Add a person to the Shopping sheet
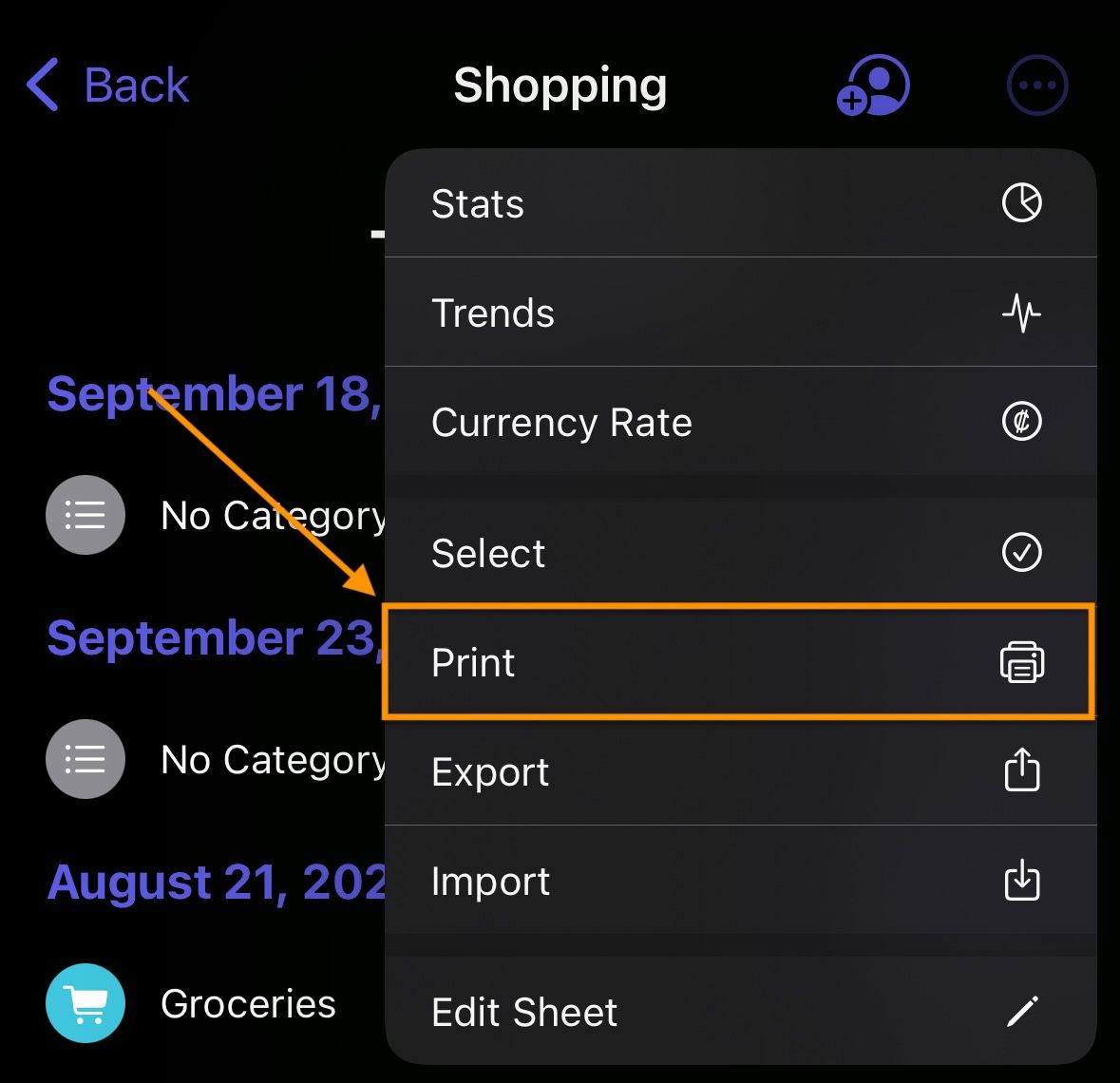Viewport: 1120px width, 1083px height. pyautogui.click(x=873, y=85)
